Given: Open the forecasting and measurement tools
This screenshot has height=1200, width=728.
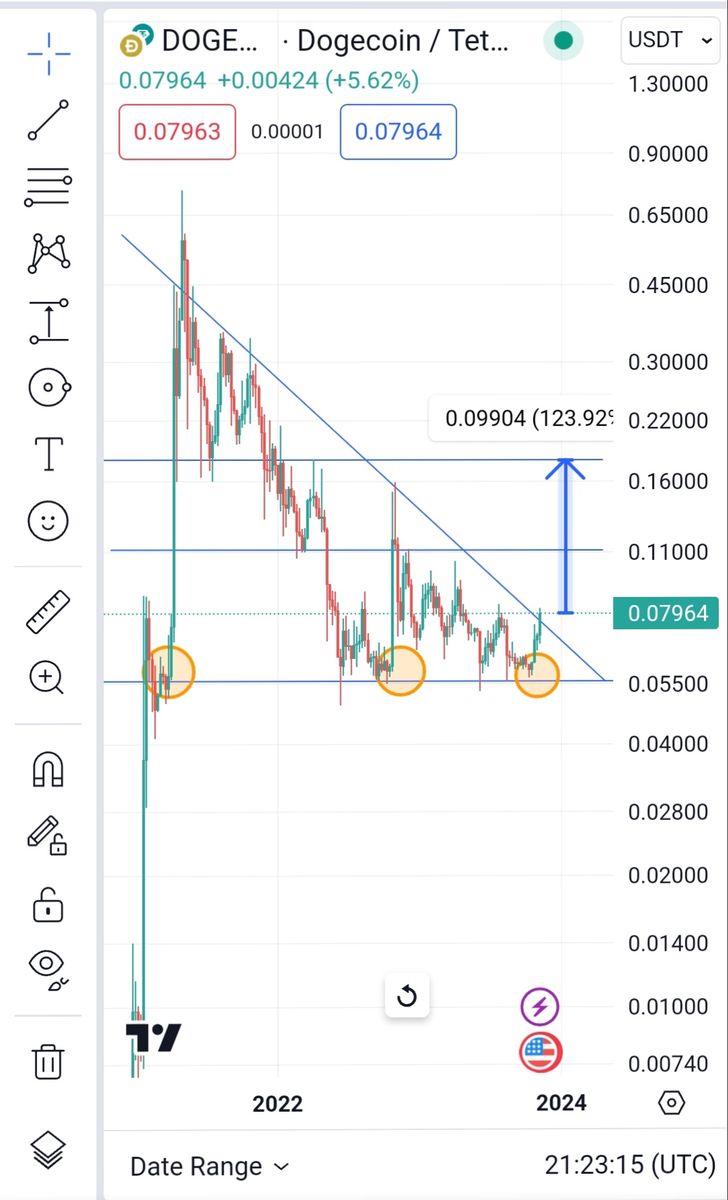Looking at the screenshot, I should coord(48,321).
